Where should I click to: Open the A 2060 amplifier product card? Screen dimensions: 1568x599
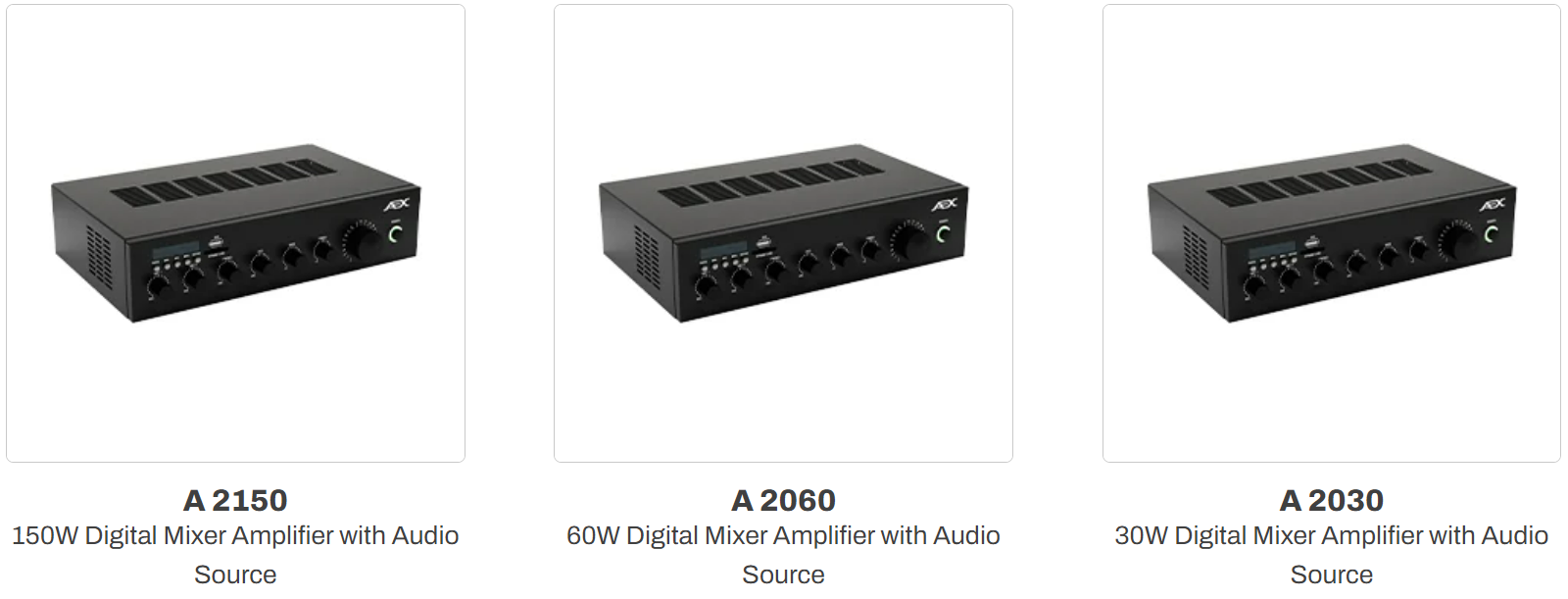coord(783,233)
